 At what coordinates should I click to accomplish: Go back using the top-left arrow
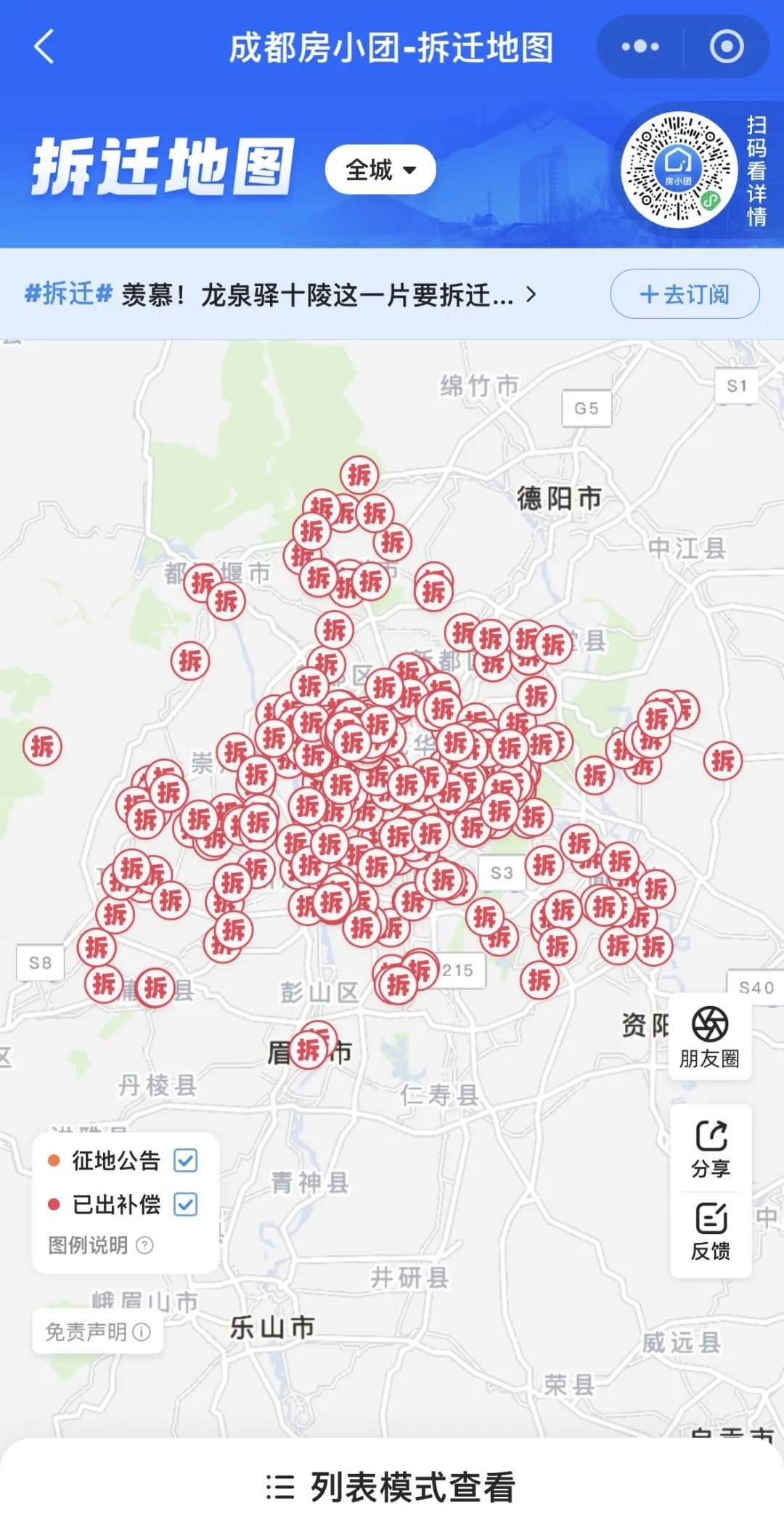point(44,47)
